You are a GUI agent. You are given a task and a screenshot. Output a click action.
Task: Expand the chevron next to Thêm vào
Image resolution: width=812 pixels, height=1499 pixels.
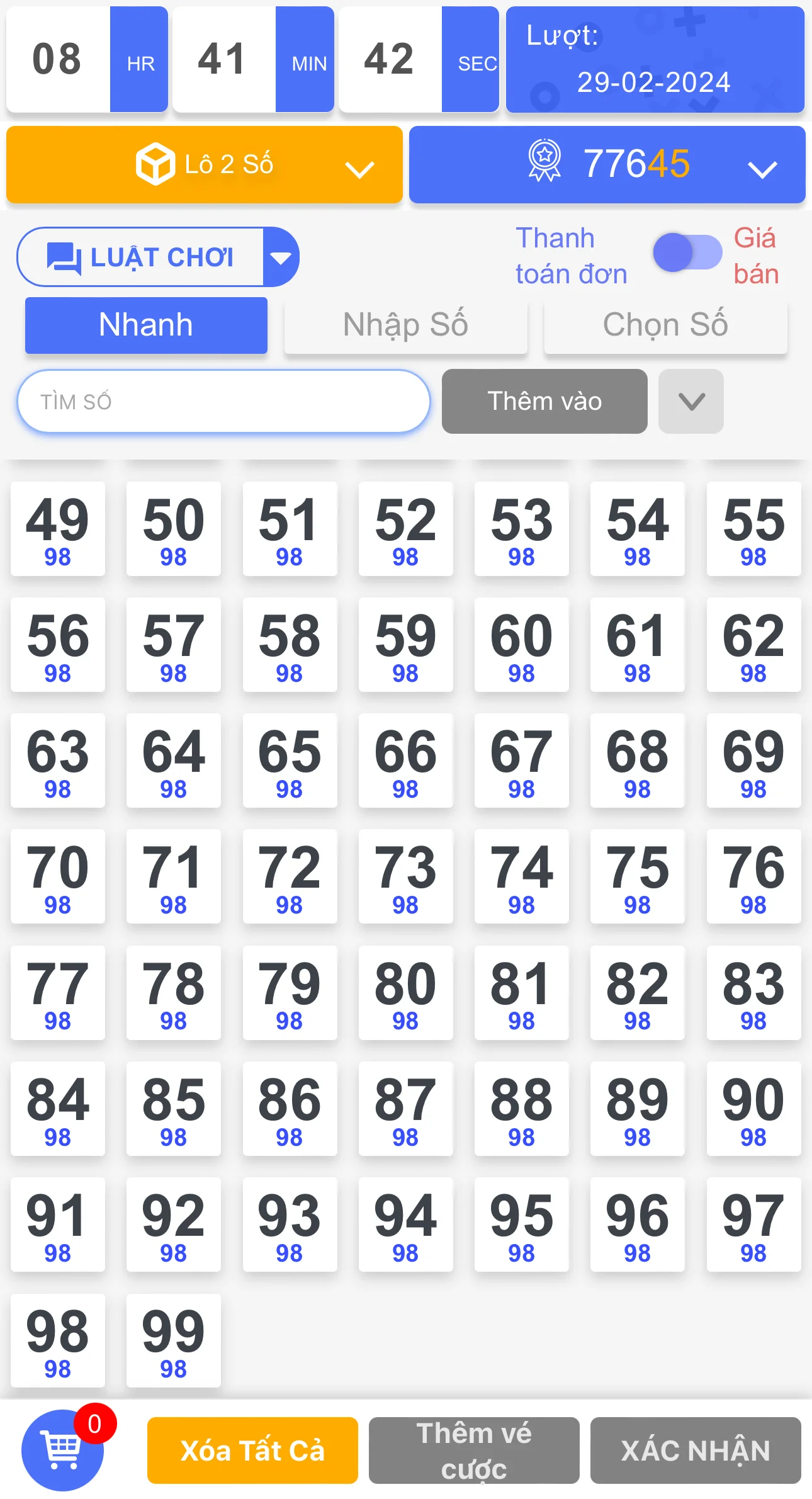coord(691,401)
